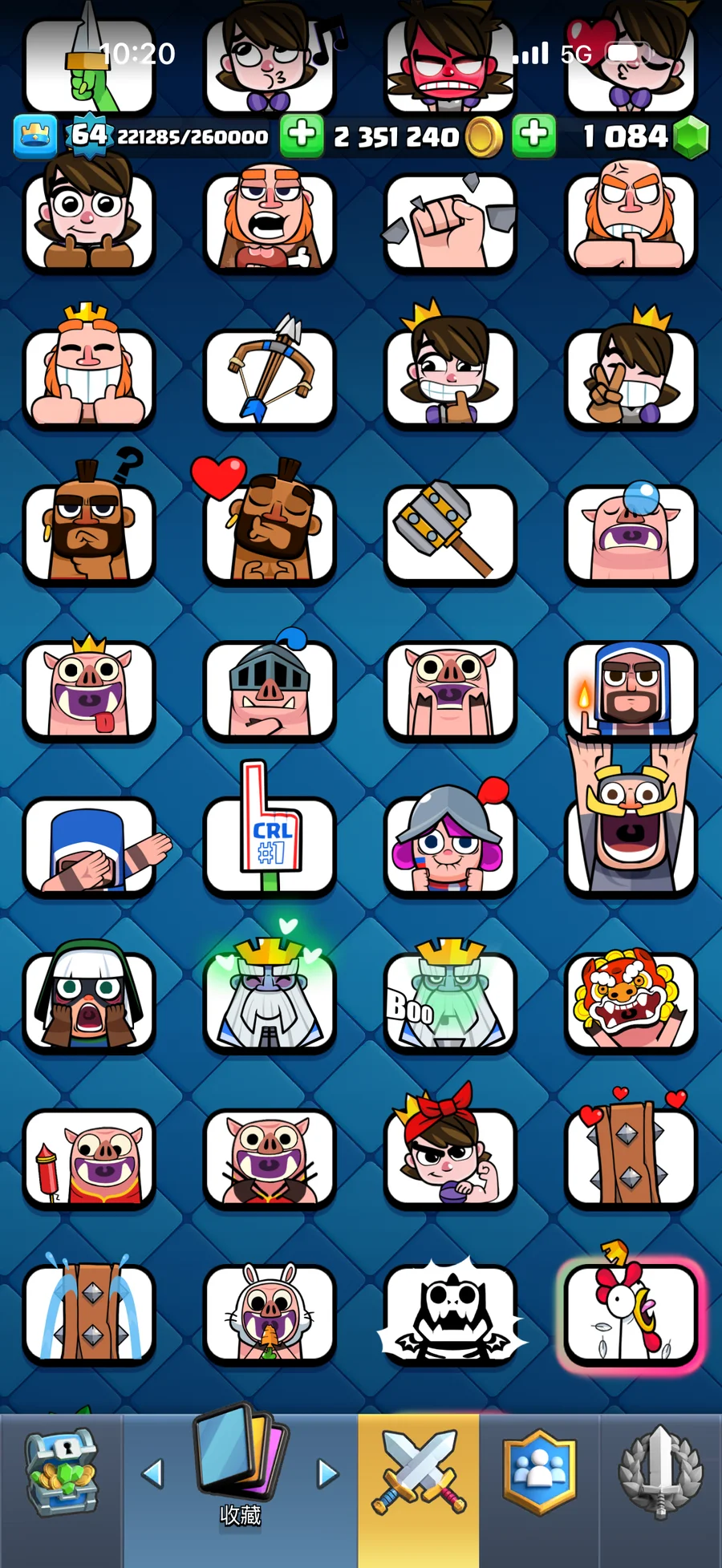722x1568 pixels.
Task: Choose the crying log emote
Action: click(88, 1314)
